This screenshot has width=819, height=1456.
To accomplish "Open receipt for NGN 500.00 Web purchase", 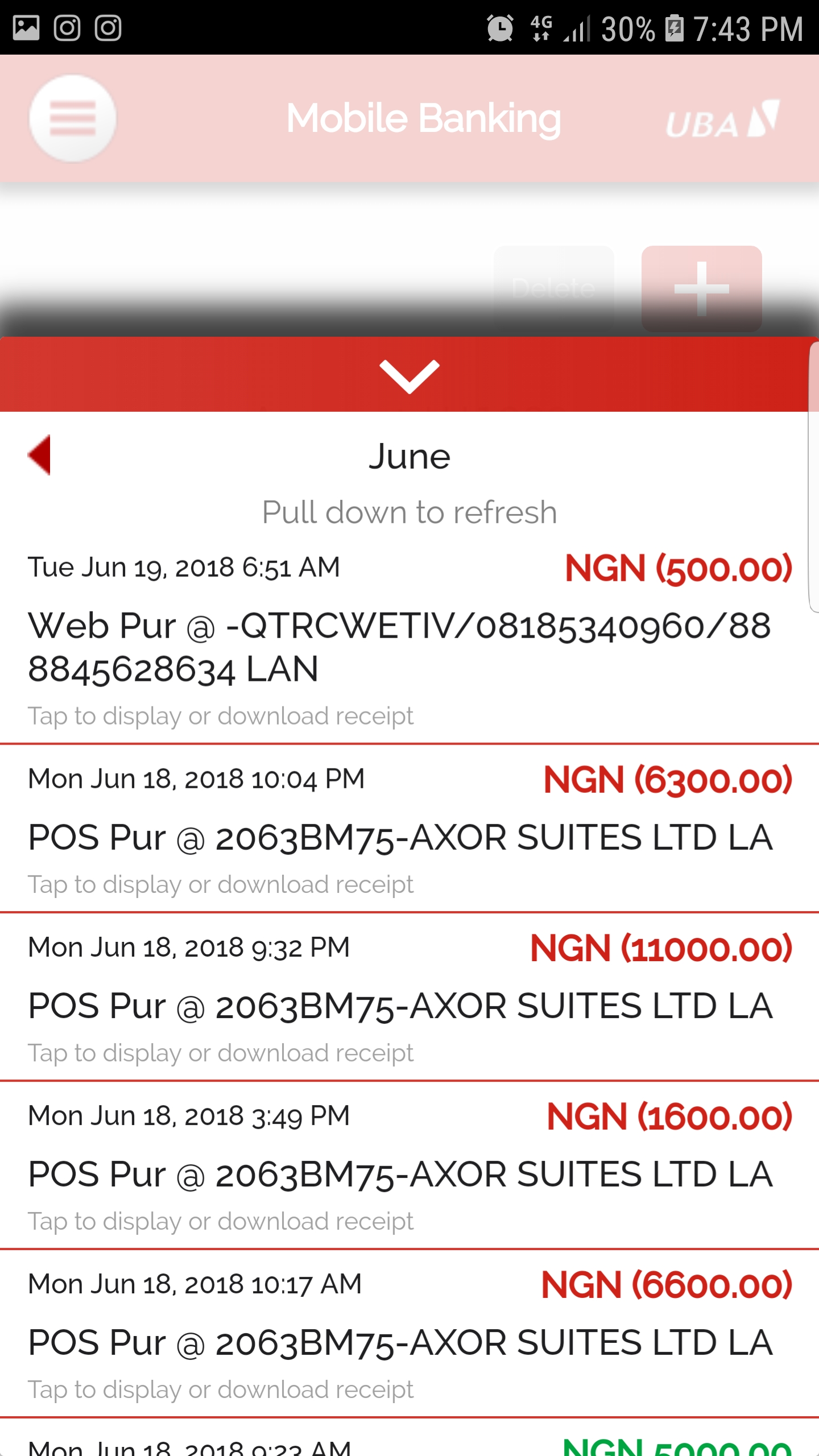I will tap(221, 715).
